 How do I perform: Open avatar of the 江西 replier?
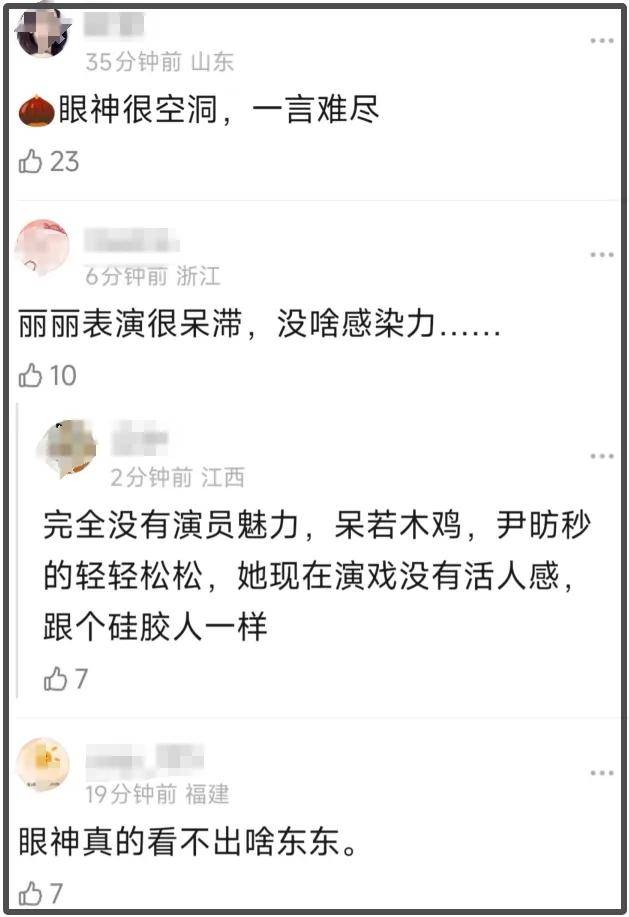[x=67, y=449]
